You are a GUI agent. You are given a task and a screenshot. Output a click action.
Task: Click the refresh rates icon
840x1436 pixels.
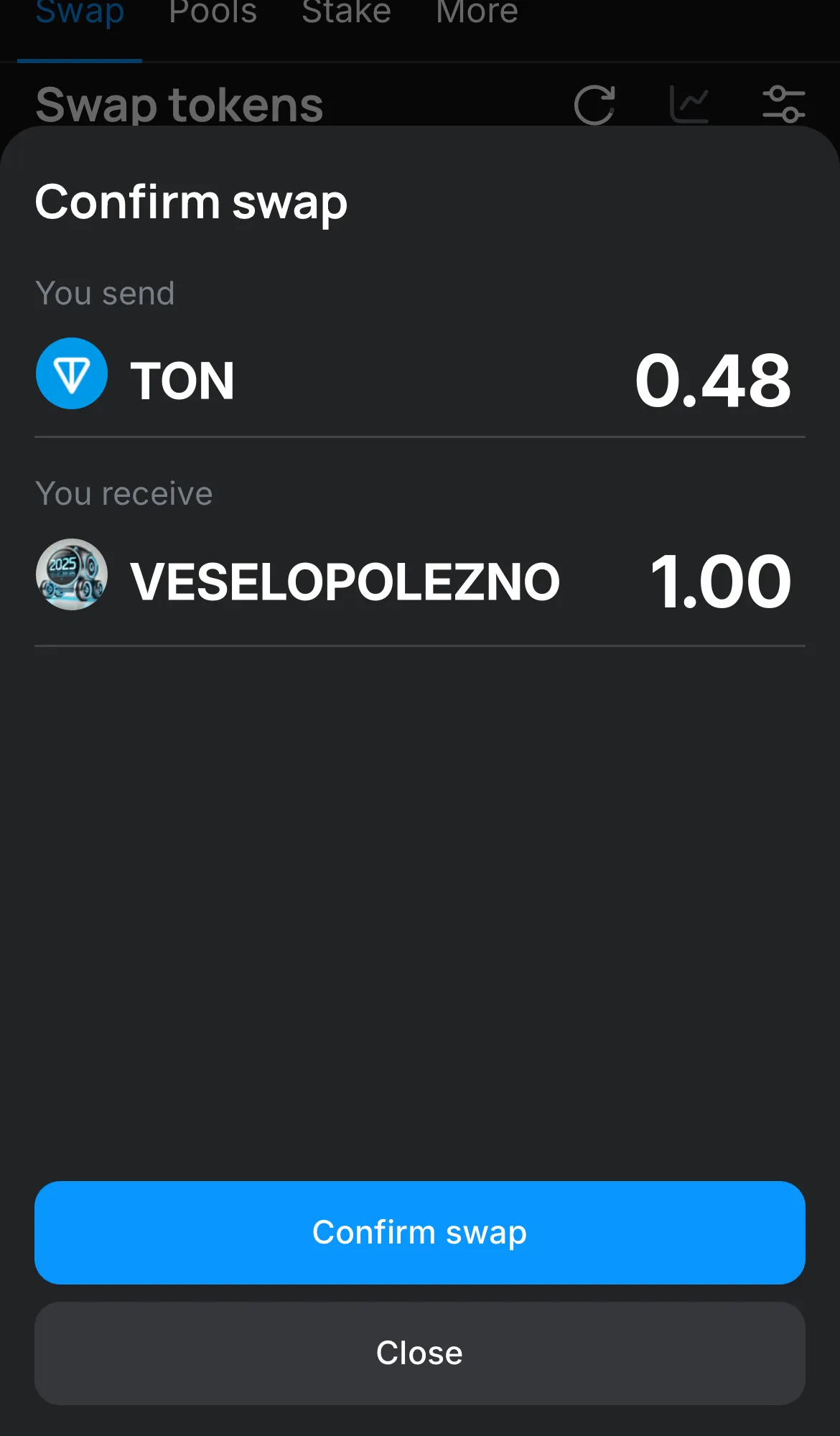coord(594,103)
